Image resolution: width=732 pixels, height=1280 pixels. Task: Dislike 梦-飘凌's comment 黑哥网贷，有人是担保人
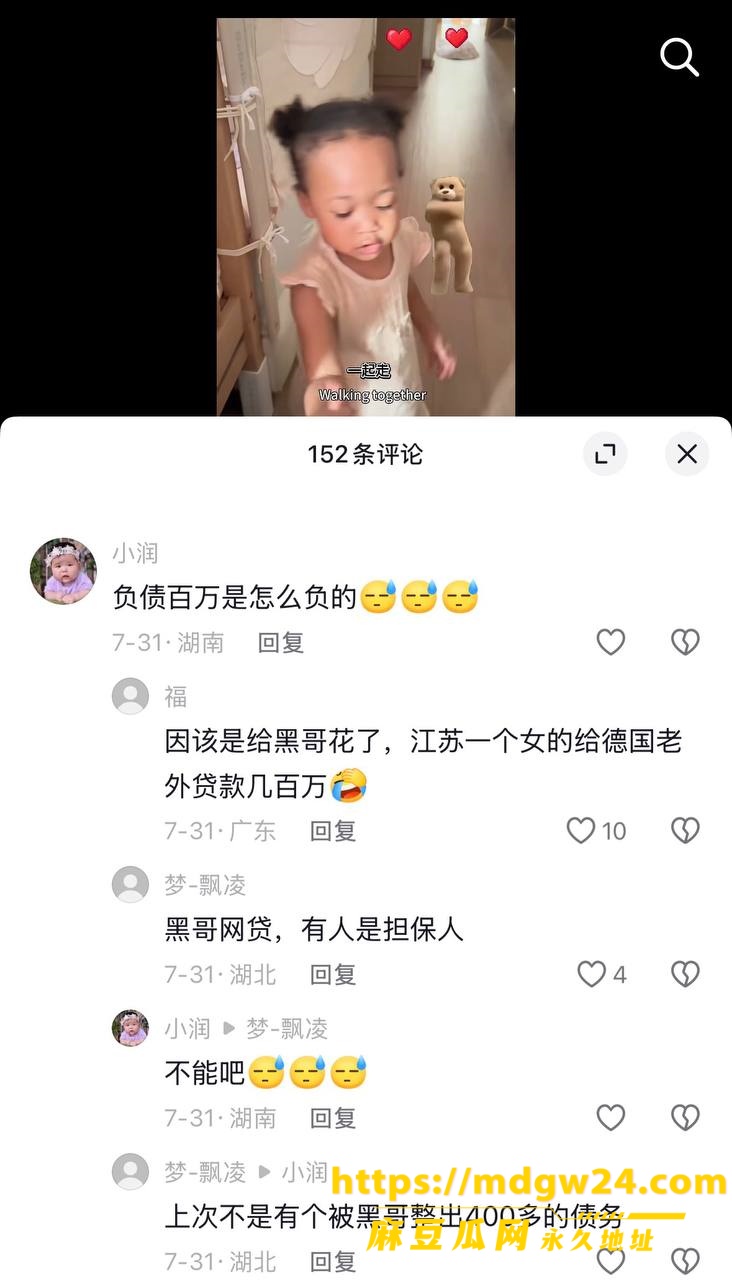pyautogui.click(x=685, y=974)
